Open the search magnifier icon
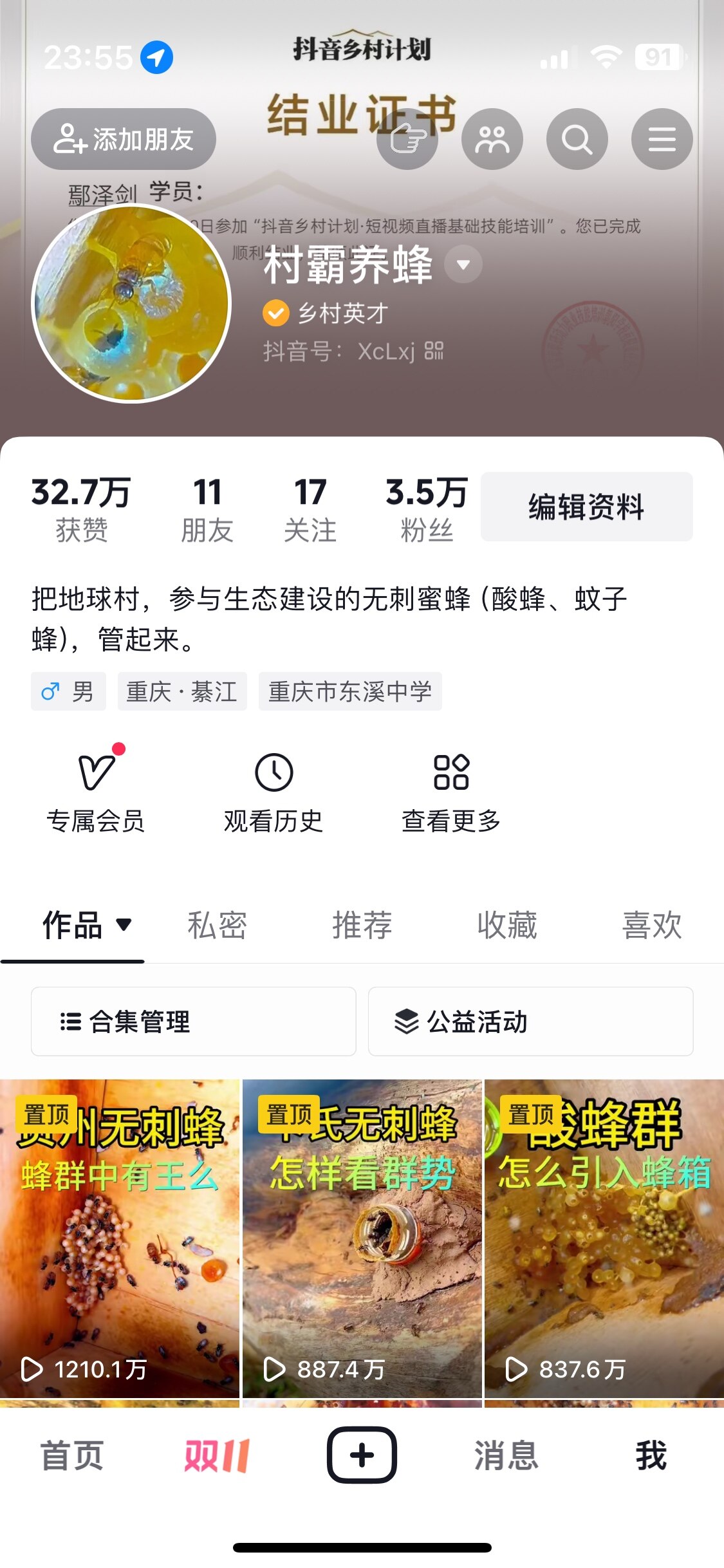 (577, 139)
